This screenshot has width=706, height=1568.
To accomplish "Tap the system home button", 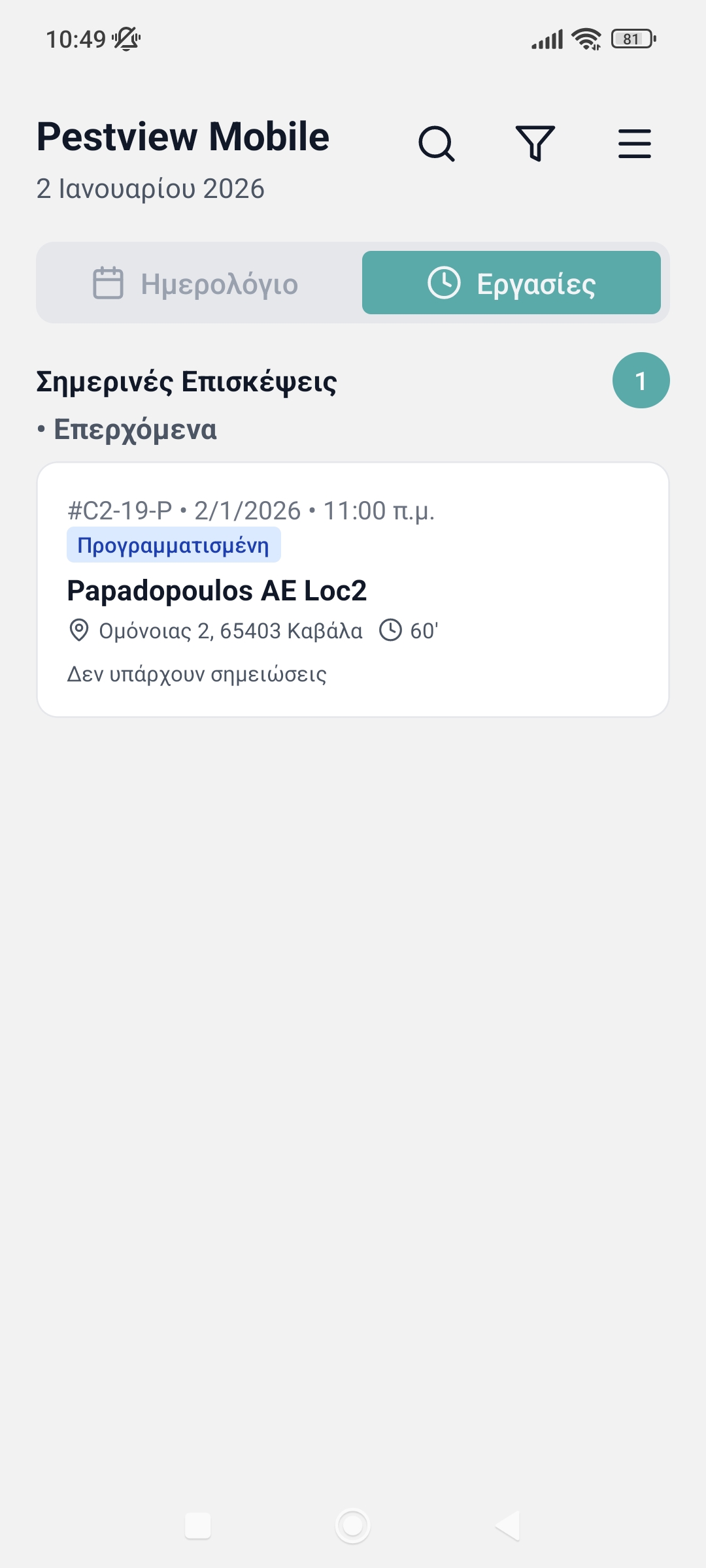I will [x=353, y=1526].
